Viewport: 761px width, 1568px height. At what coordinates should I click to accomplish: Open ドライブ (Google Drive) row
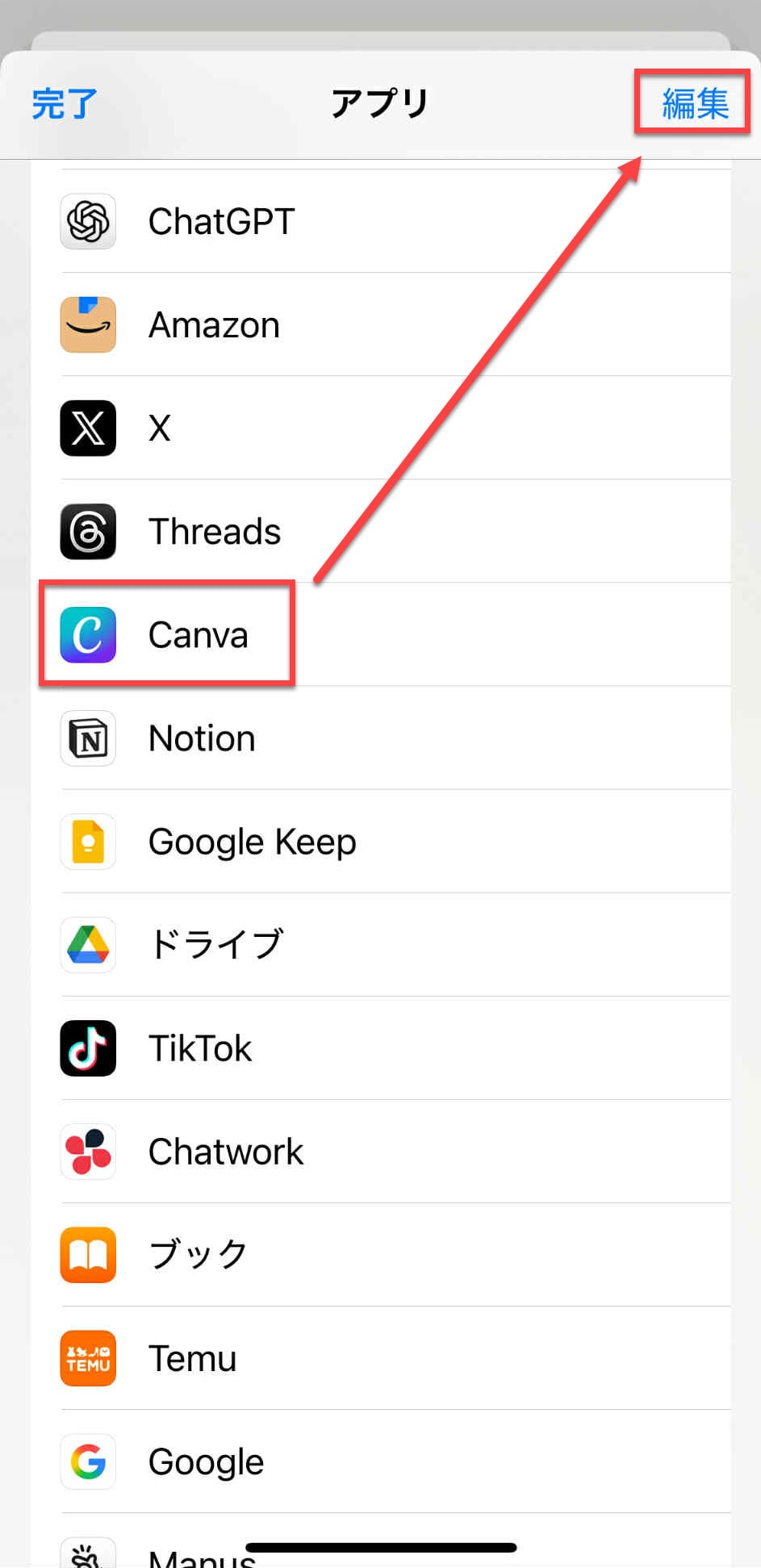[x=215, y=945]
